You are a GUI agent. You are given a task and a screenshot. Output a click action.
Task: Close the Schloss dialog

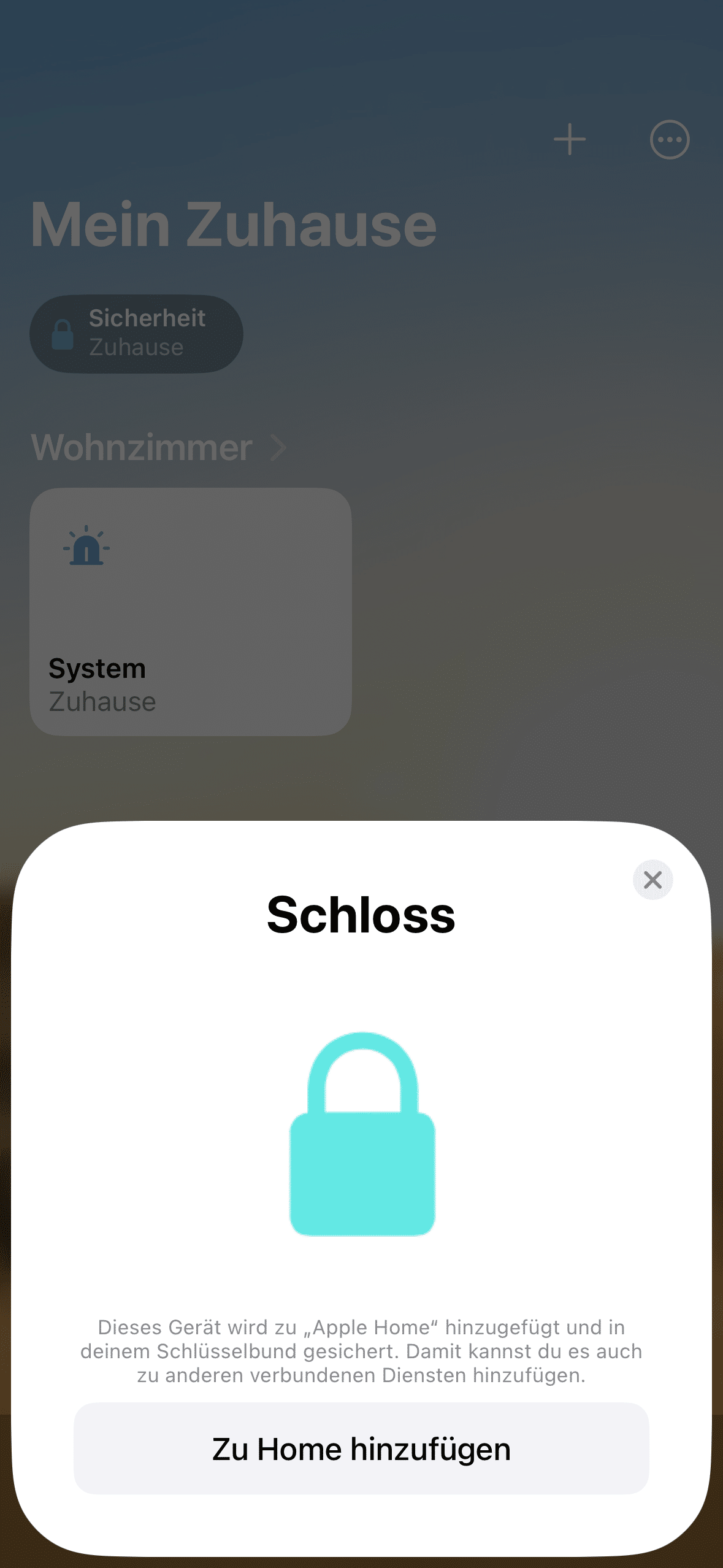pos(652,880)
